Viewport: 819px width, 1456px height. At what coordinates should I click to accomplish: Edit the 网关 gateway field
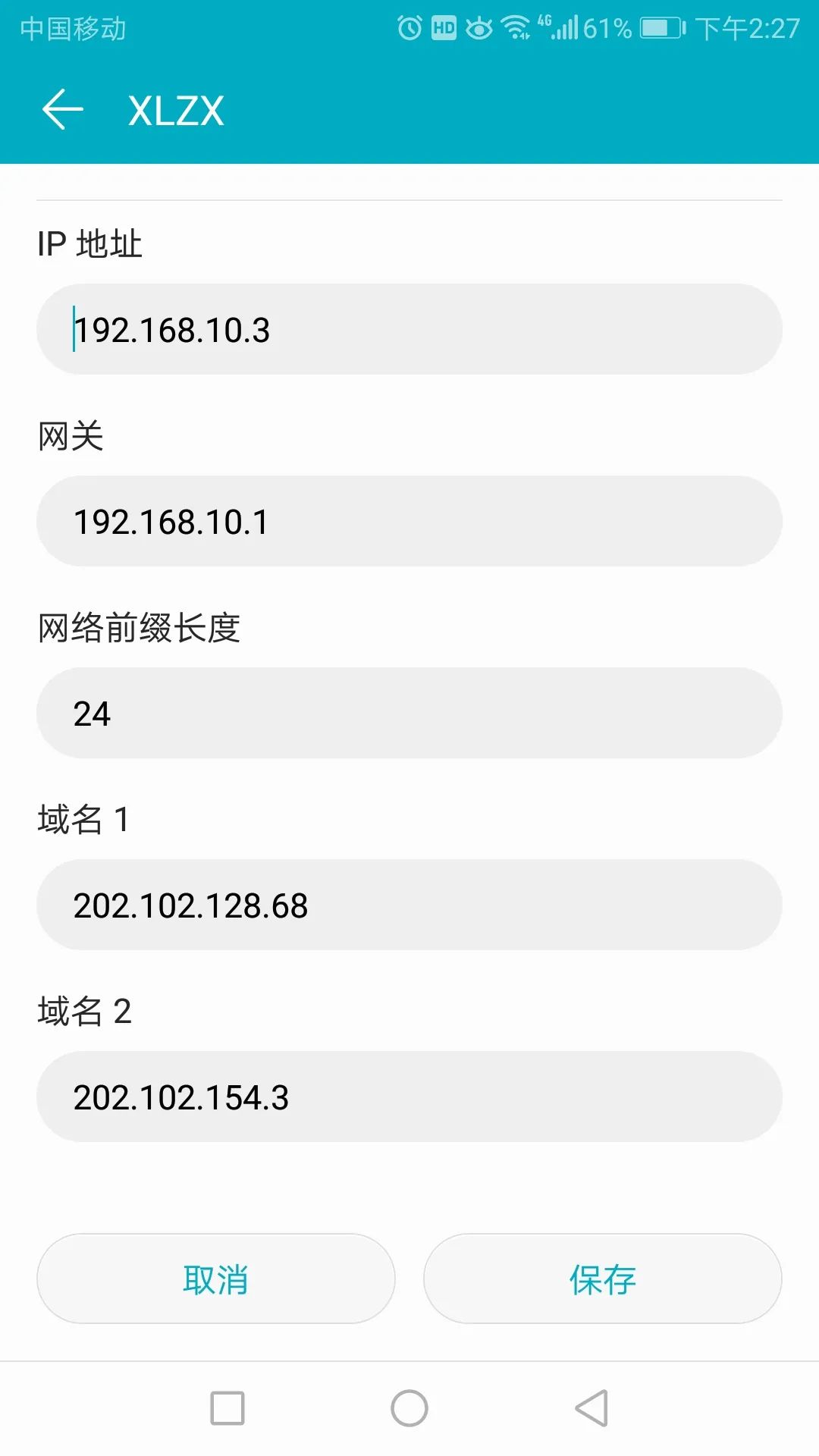[409, 521]
